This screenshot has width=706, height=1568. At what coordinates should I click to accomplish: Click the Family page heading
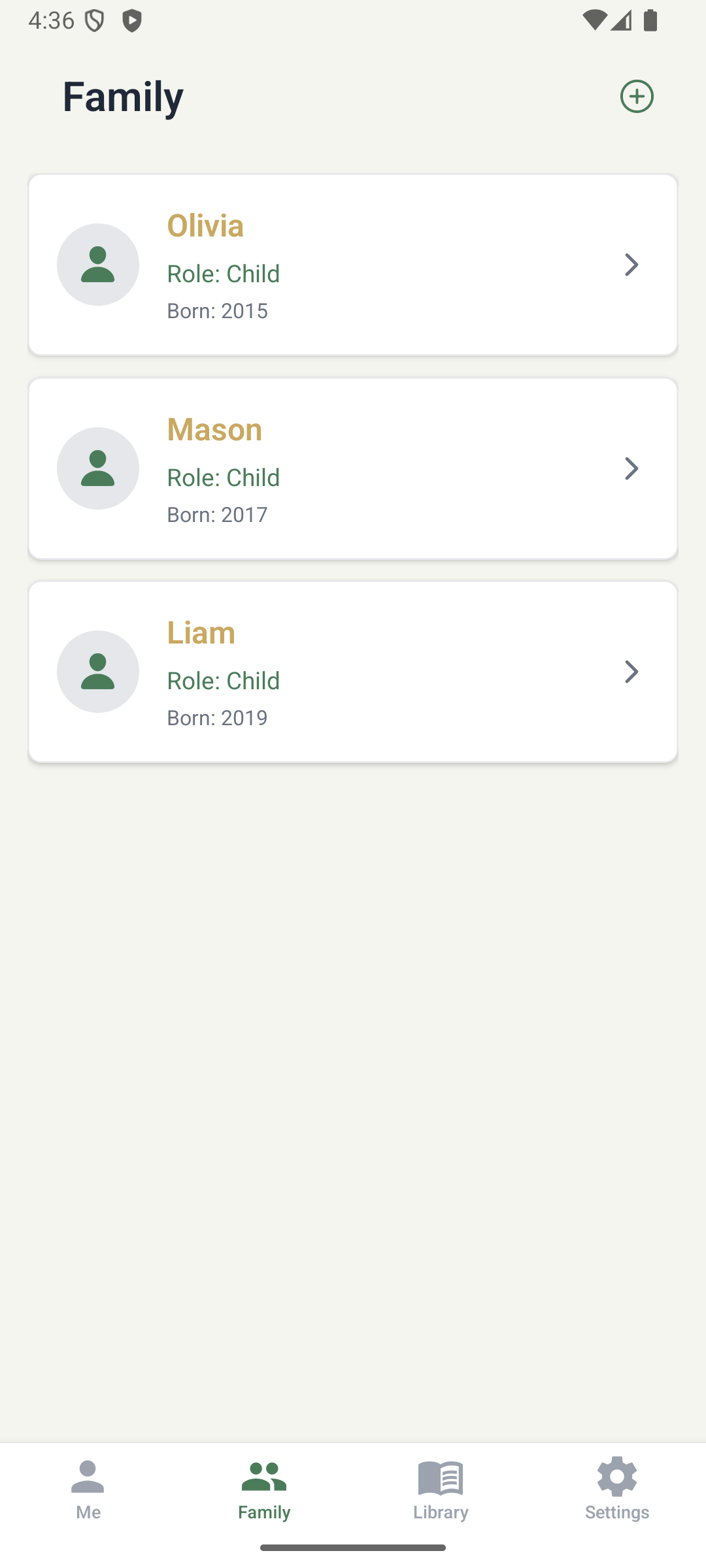(122, 96)
